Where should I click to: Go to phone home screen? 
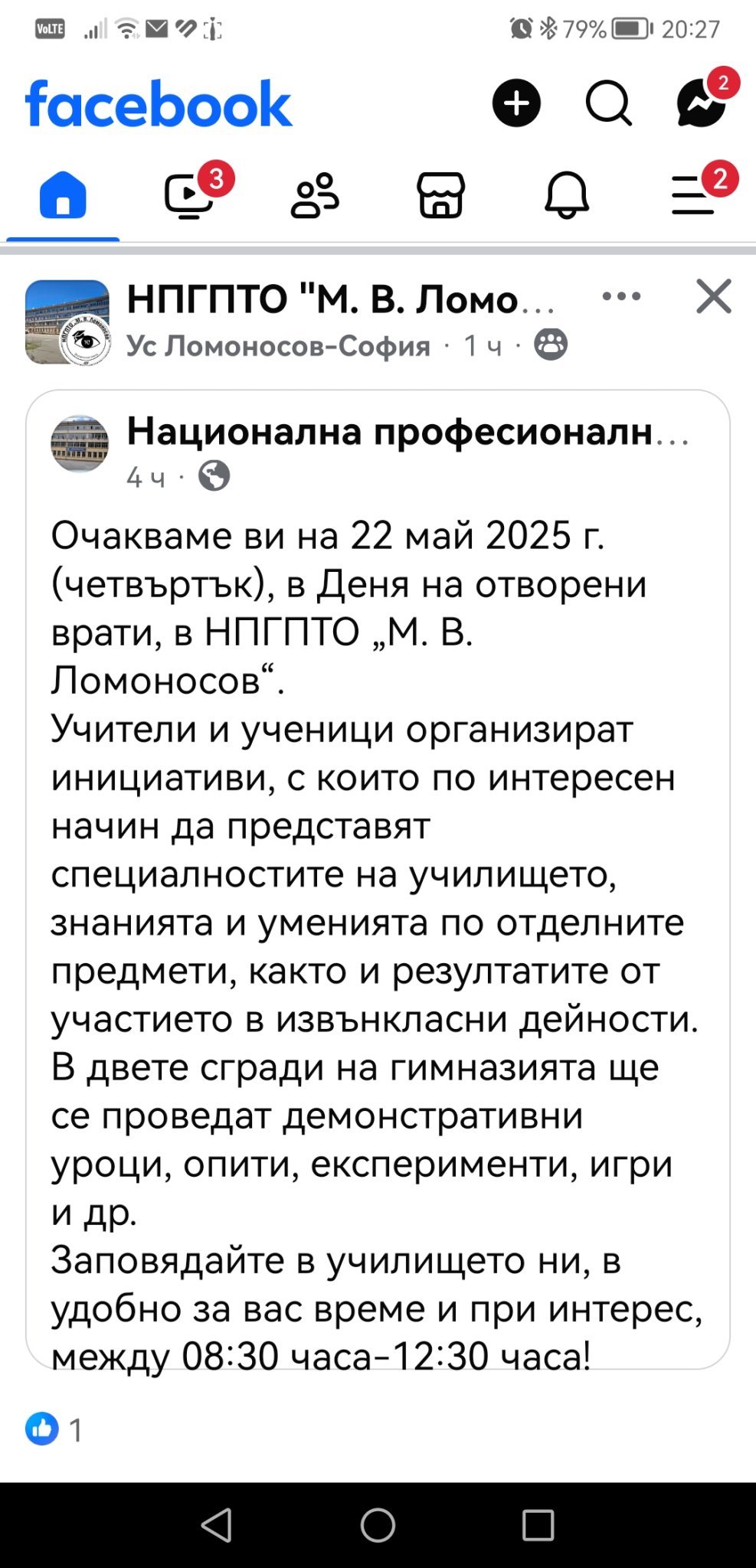click(378, 1525)
